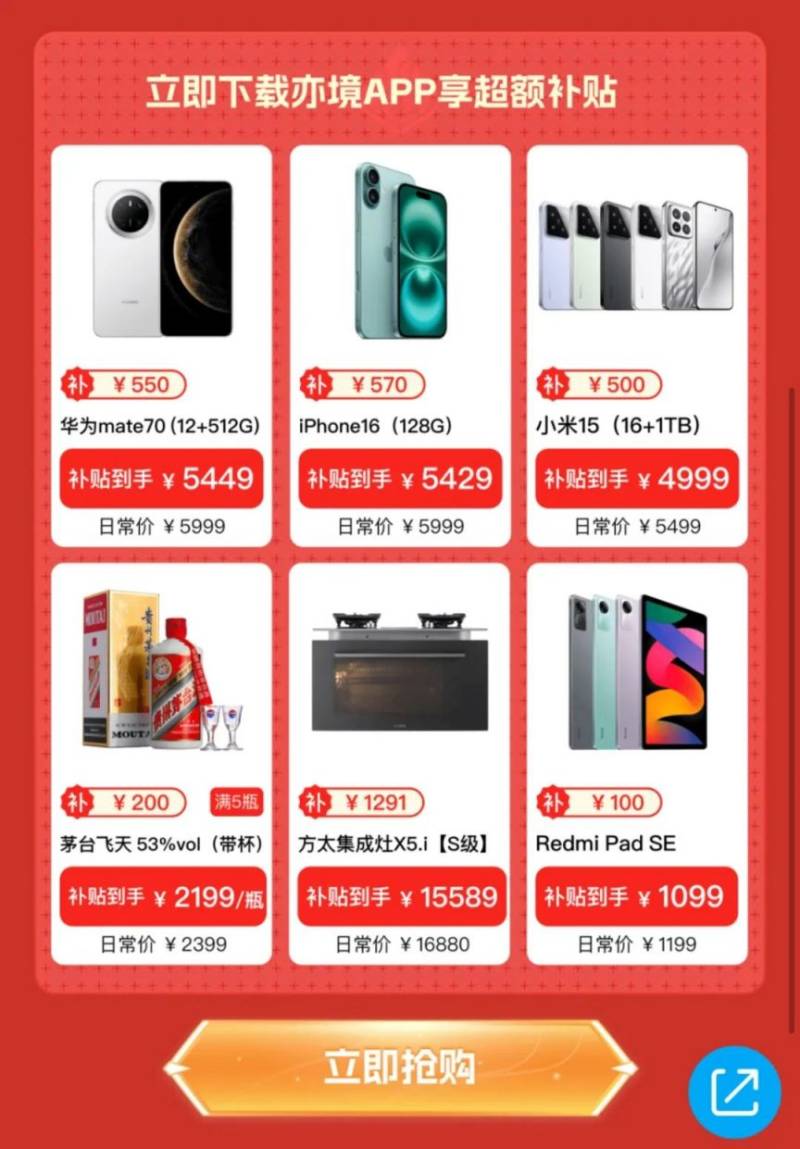Open the Redmi Pad SE product card
800x1149 pixels.
coord(637,765)
